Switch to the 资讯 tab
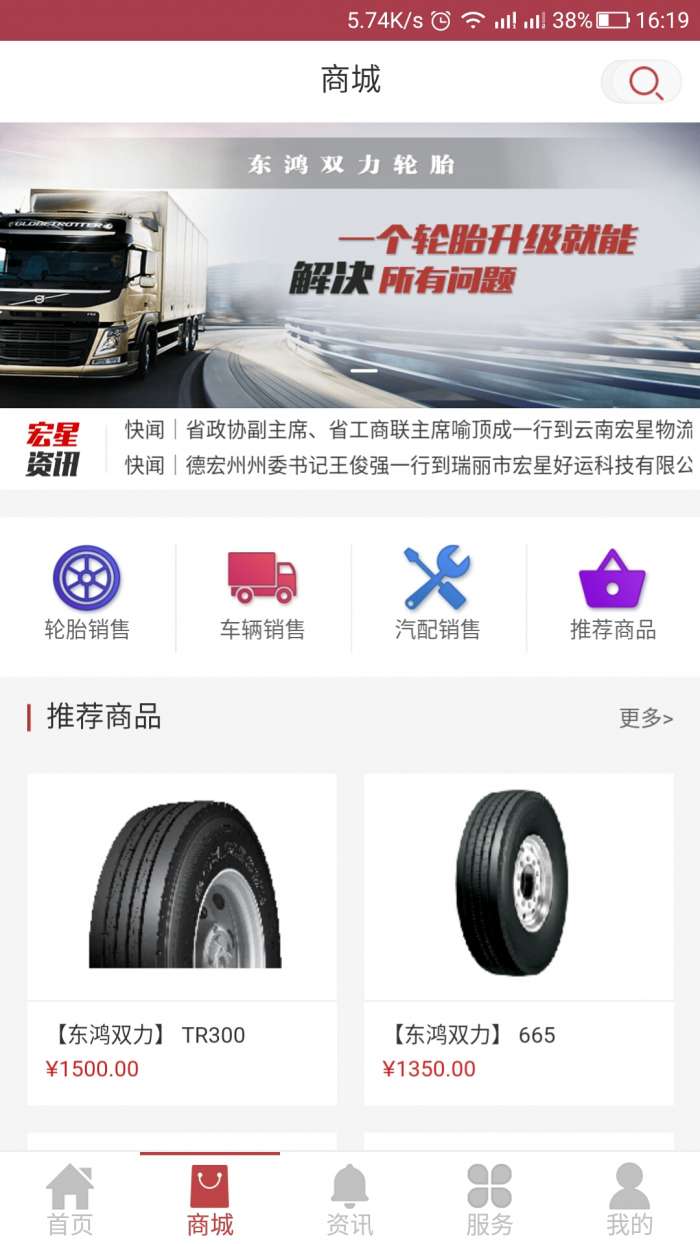 click(350, 1199)
